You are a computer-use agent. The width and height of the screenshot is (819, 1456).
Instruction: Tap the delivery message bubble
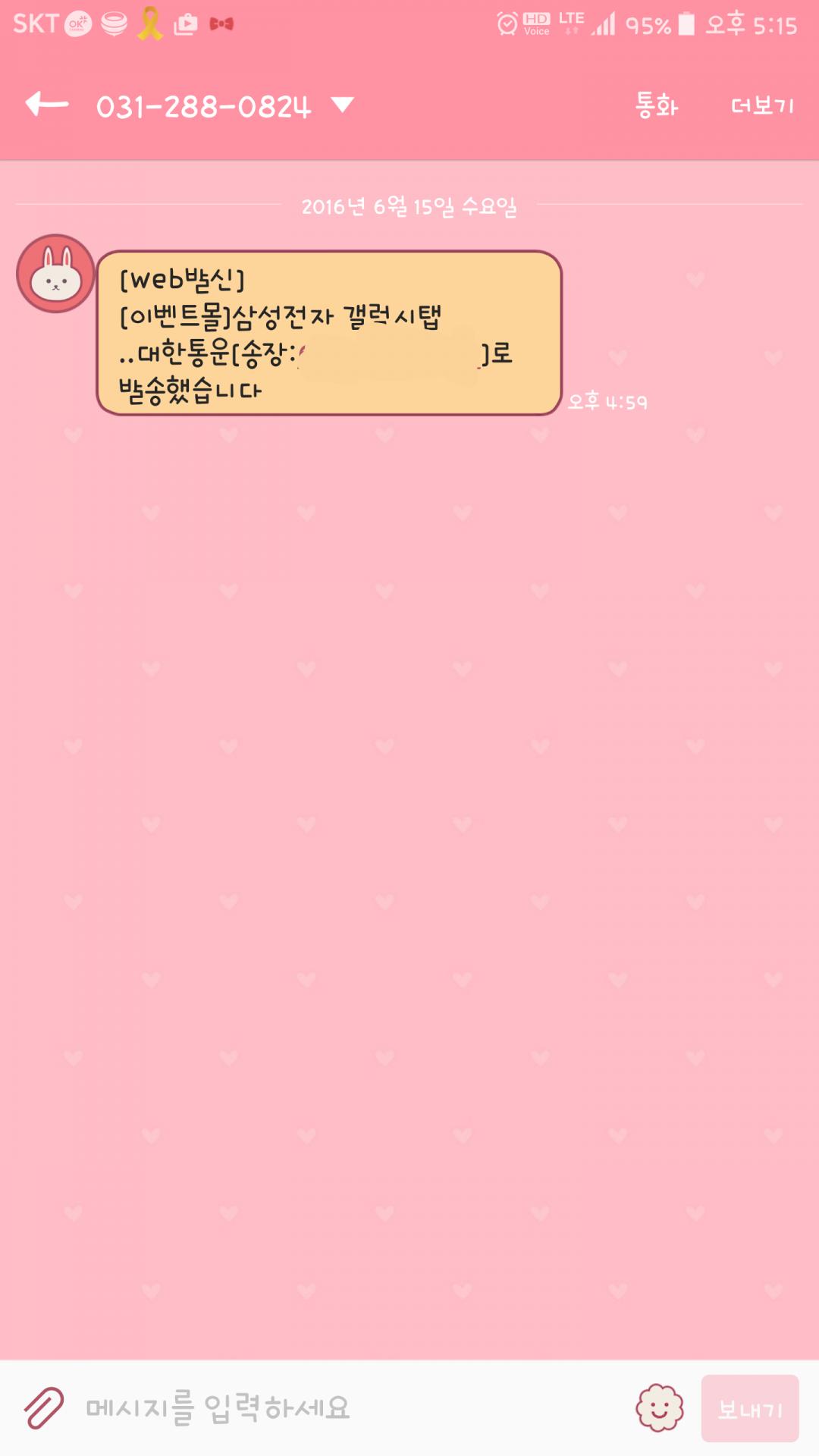(328, 334)
